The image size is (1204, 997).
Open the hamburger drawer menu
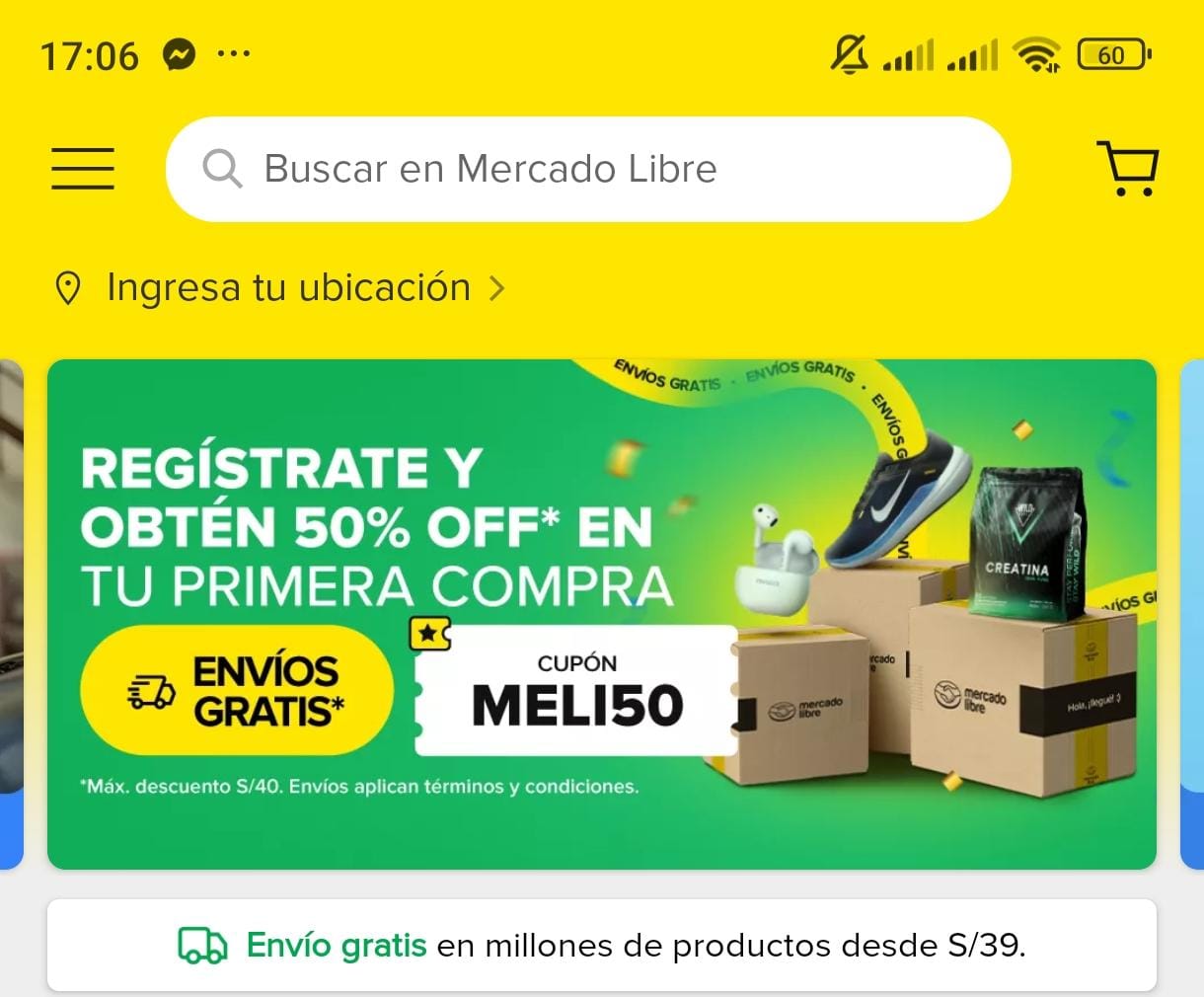tap(83, 169)
